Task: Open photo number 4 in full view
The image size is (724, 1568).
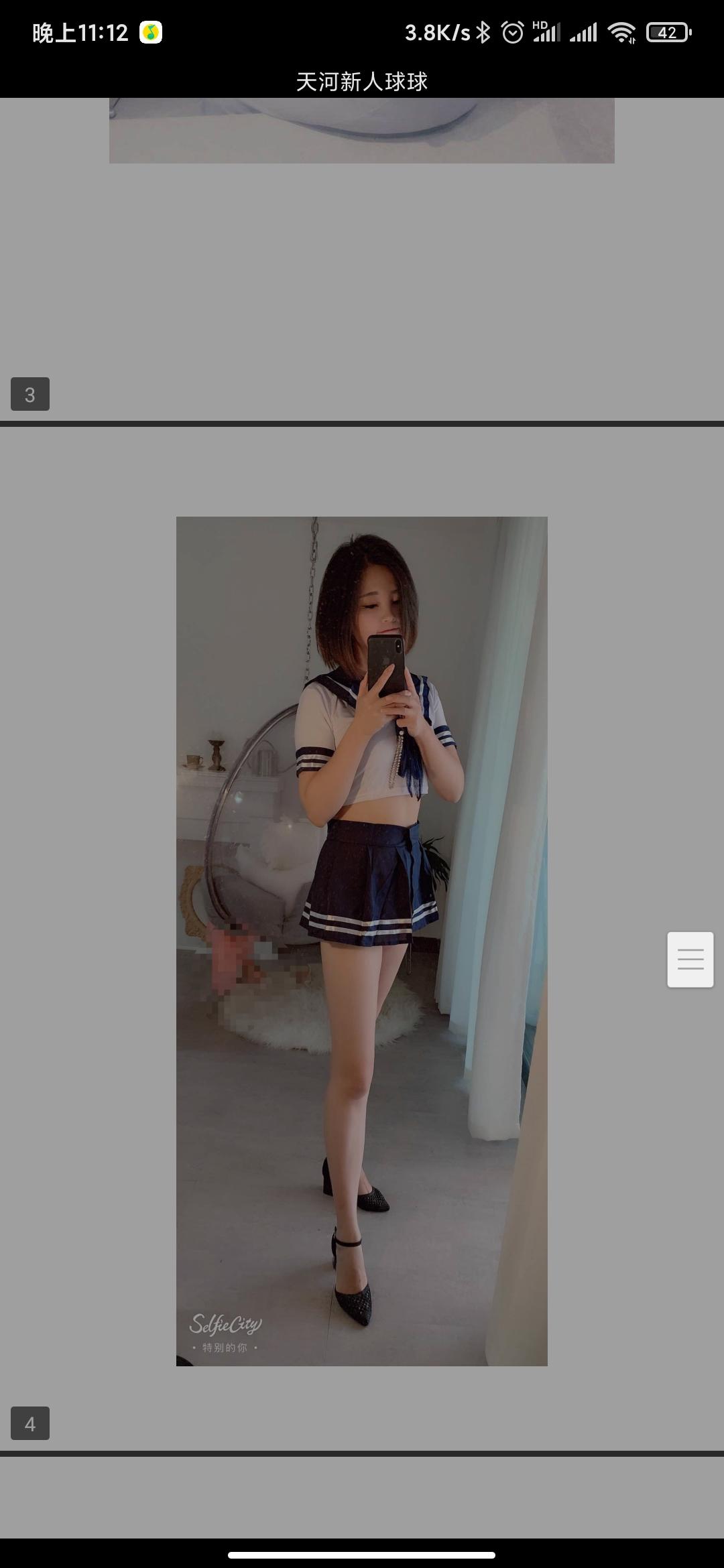Action: (x=361, y=941)
